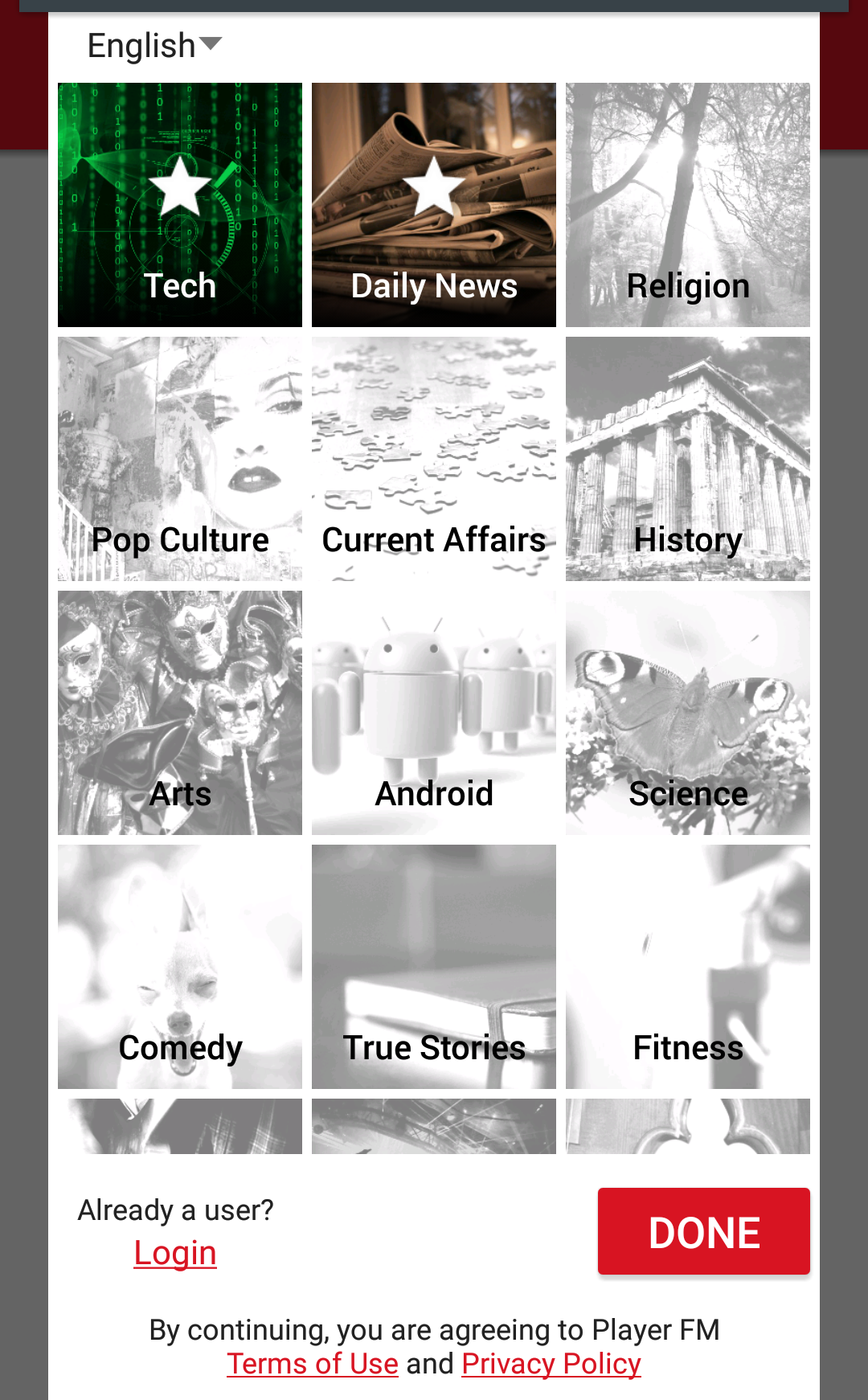This screenshot has height=1400, width=868.
Task: Select the True Stories tile
Action: click(x=434, y=967)
